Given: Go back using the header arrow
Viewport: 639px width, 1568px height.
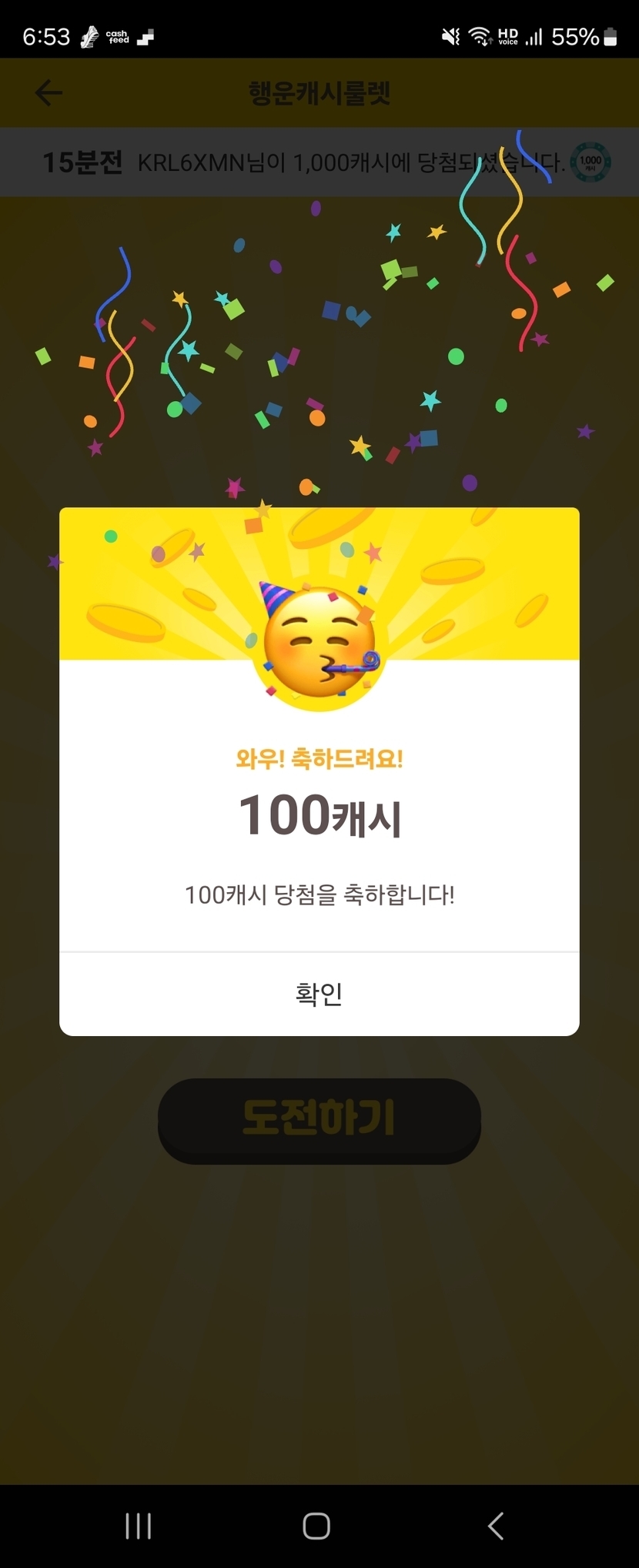Looking at the screenshot, I should [49, 93].
